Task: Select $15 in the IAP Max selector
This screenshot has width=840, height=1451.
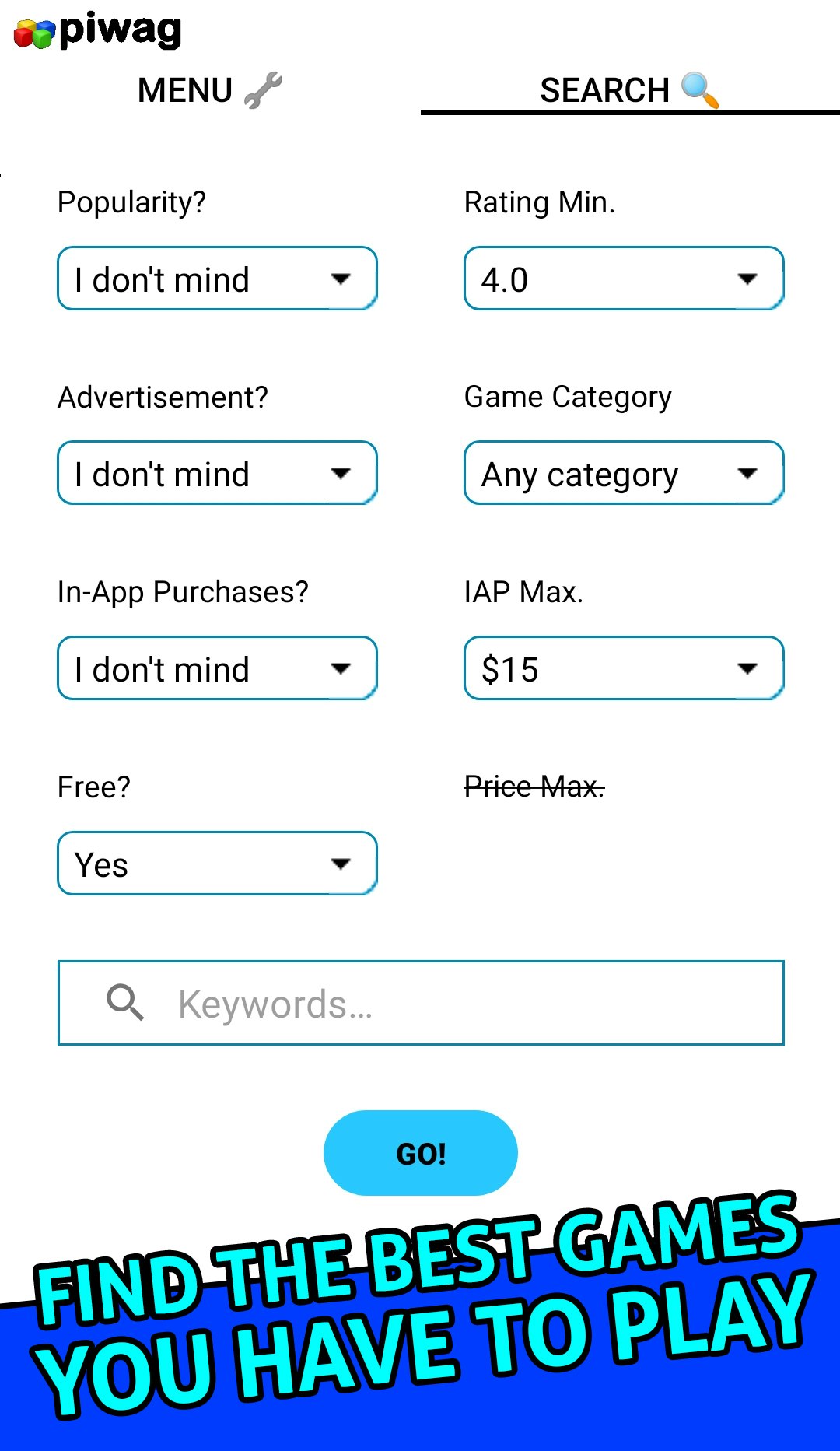Action: click(622, 668)
